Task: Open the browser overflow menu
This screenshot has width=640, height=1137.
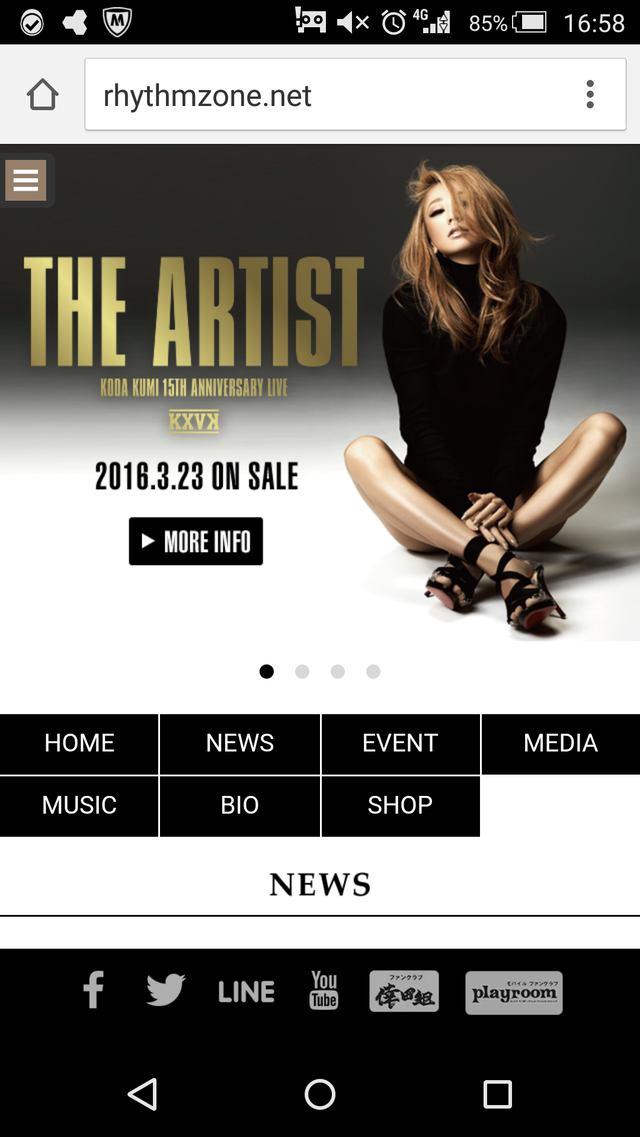Action: (590, 95)
